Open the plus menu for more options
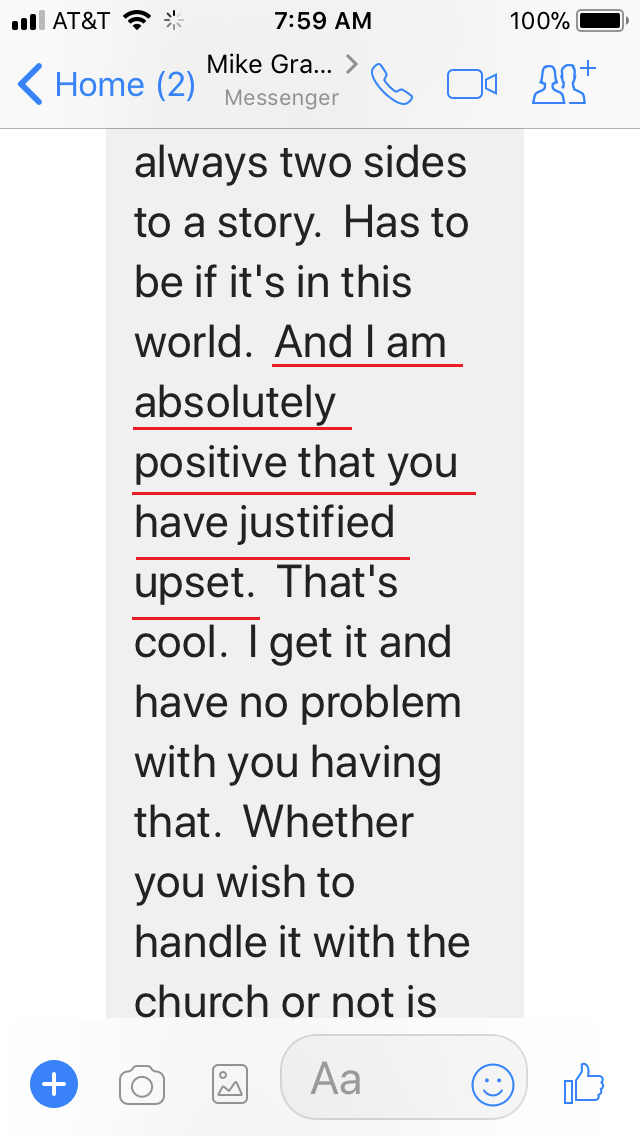640x1136 pixels. [54, 1084]
